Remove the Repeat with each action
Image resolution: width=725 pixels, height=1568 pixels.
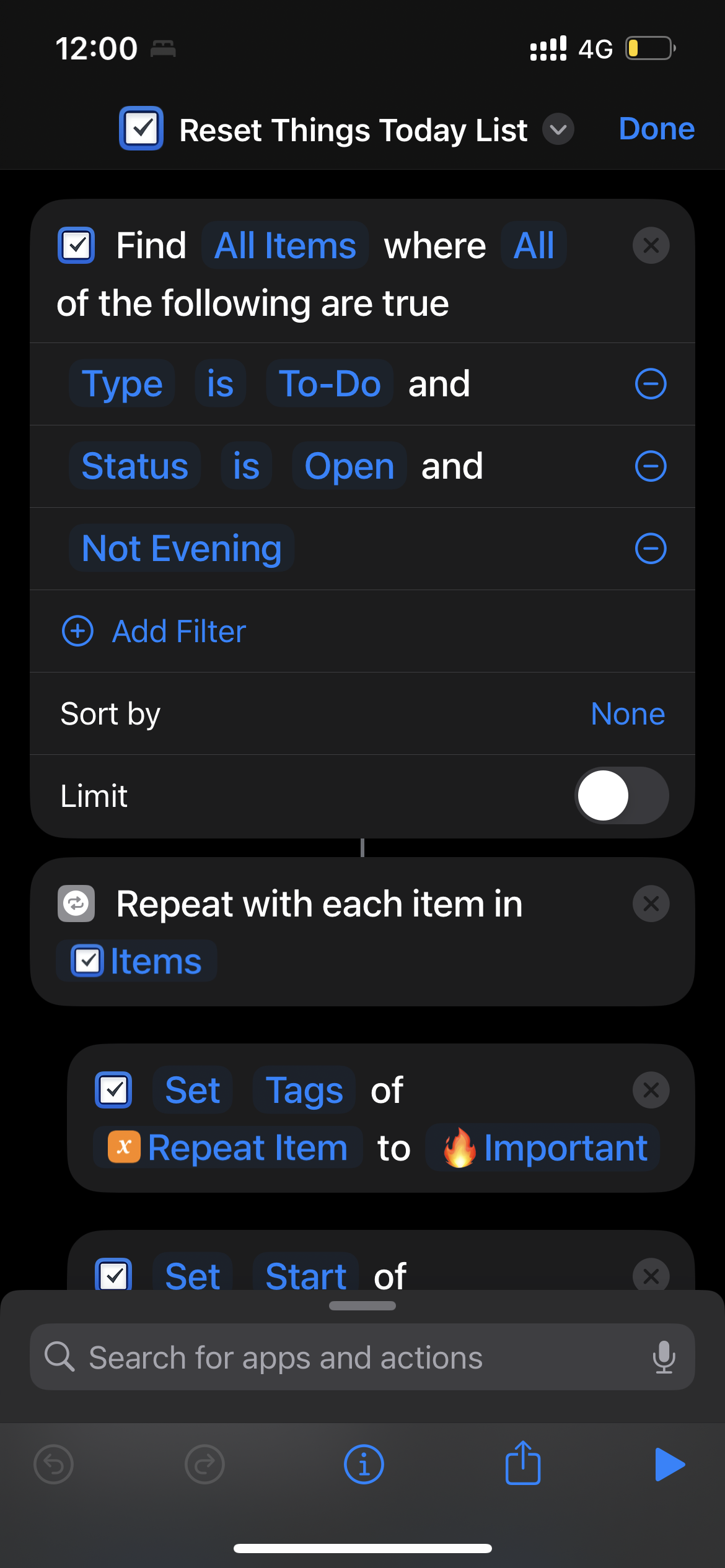pyautogui.click(x=651, y=904)
